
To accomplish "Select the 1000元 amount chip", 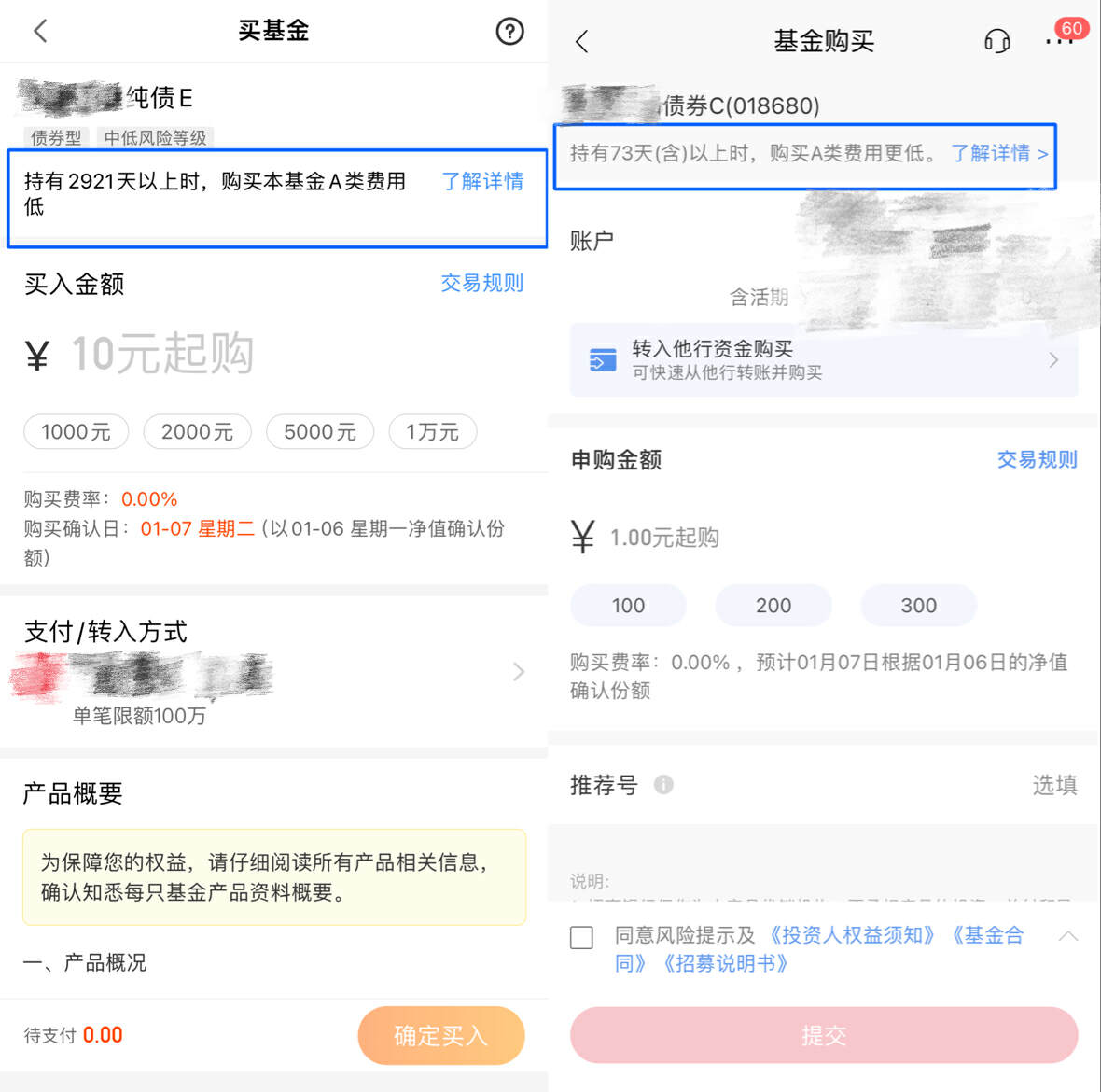I will click(76, 432).
